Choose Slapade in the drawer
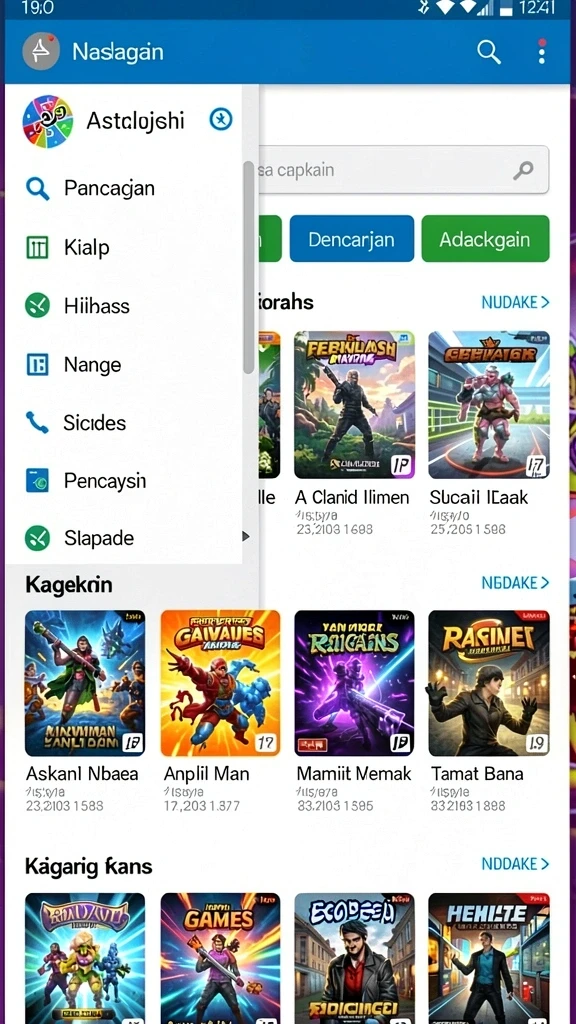Viewport: 576px width, 1024px height. click(123, 538)
